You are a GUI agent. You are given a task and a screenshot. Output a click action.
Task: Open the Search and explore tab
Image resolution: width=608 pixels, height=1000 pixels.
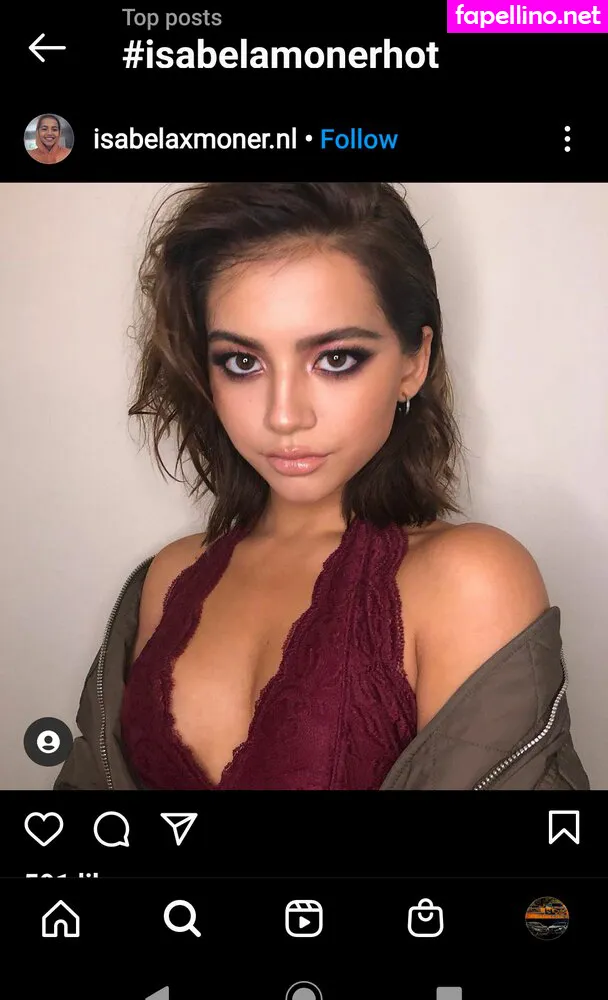tap(182, 918)
